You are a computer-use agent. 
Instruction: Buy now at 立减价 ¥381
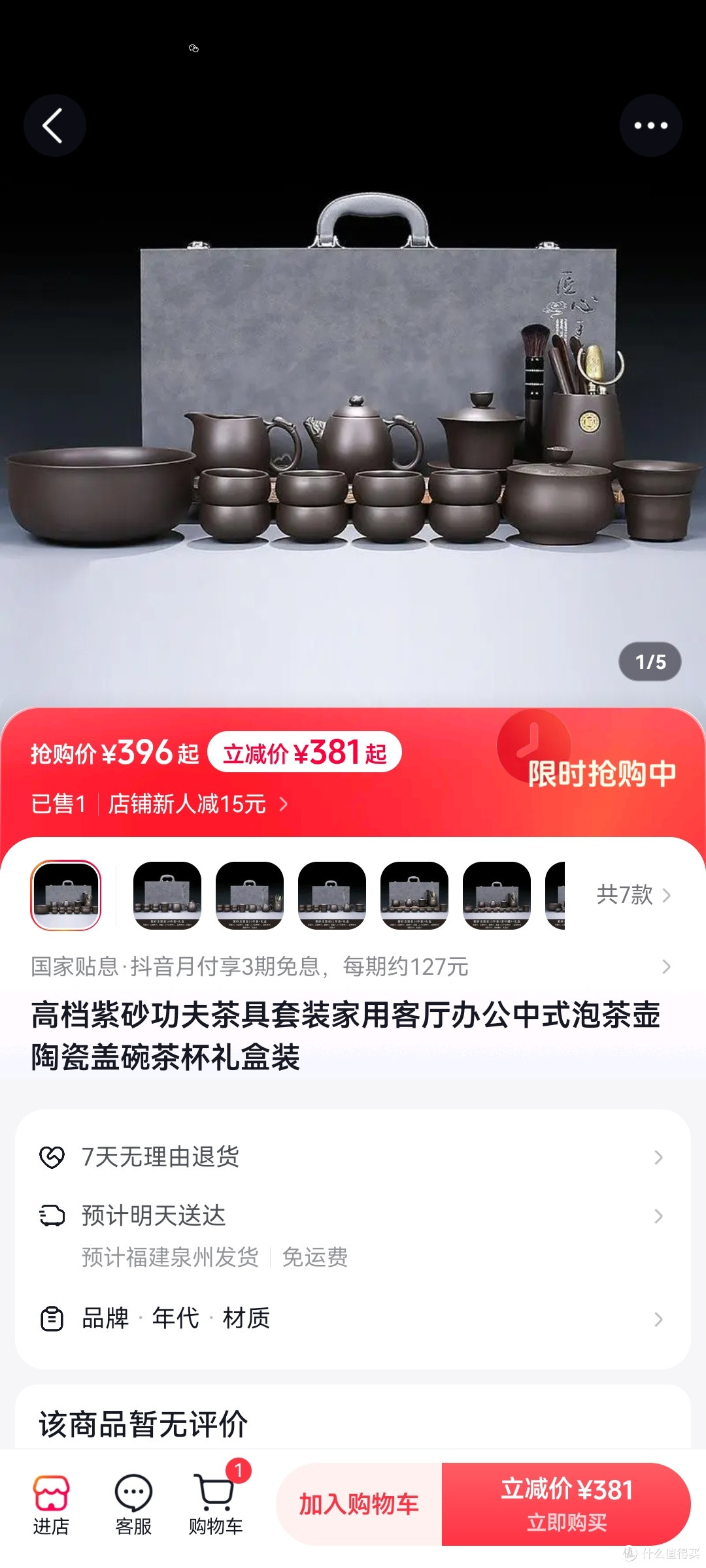click(x=566, y=1504)
